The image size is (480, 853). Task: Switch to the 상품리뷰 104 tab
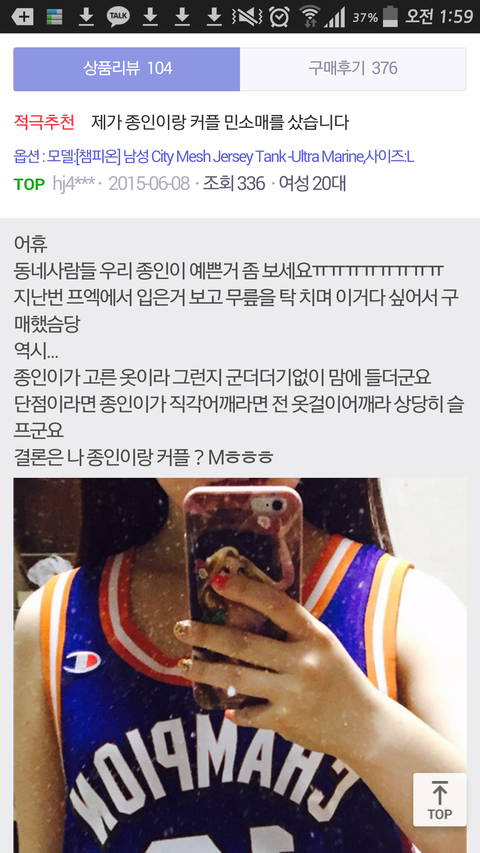(127, 69)
